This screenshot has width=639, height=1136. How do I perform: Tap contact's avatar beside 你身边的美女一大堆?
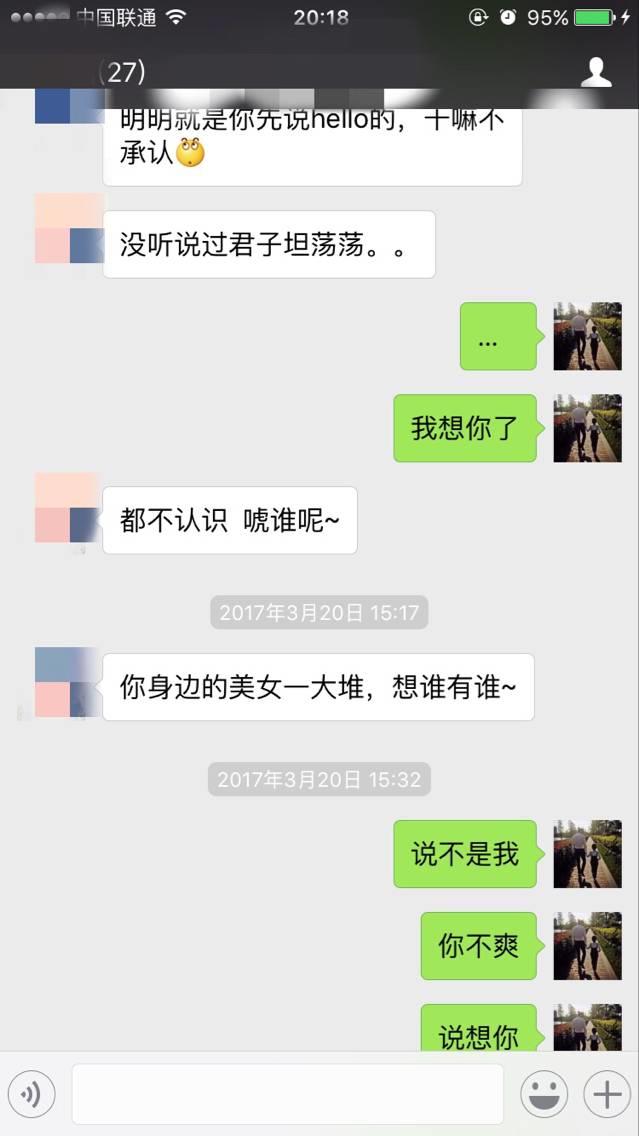(x=69, y=682)
